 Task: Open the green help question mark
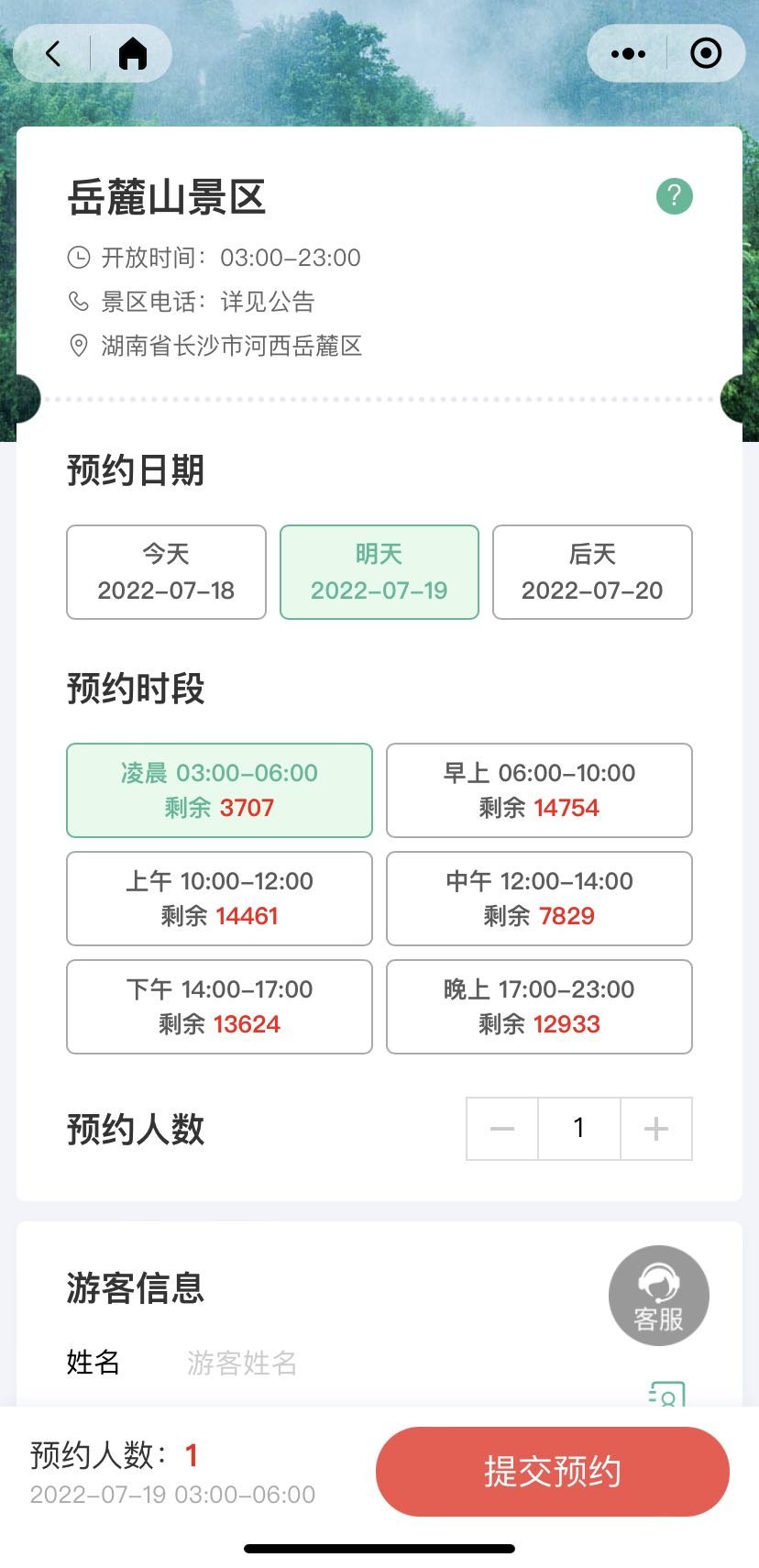click(675, 195)
